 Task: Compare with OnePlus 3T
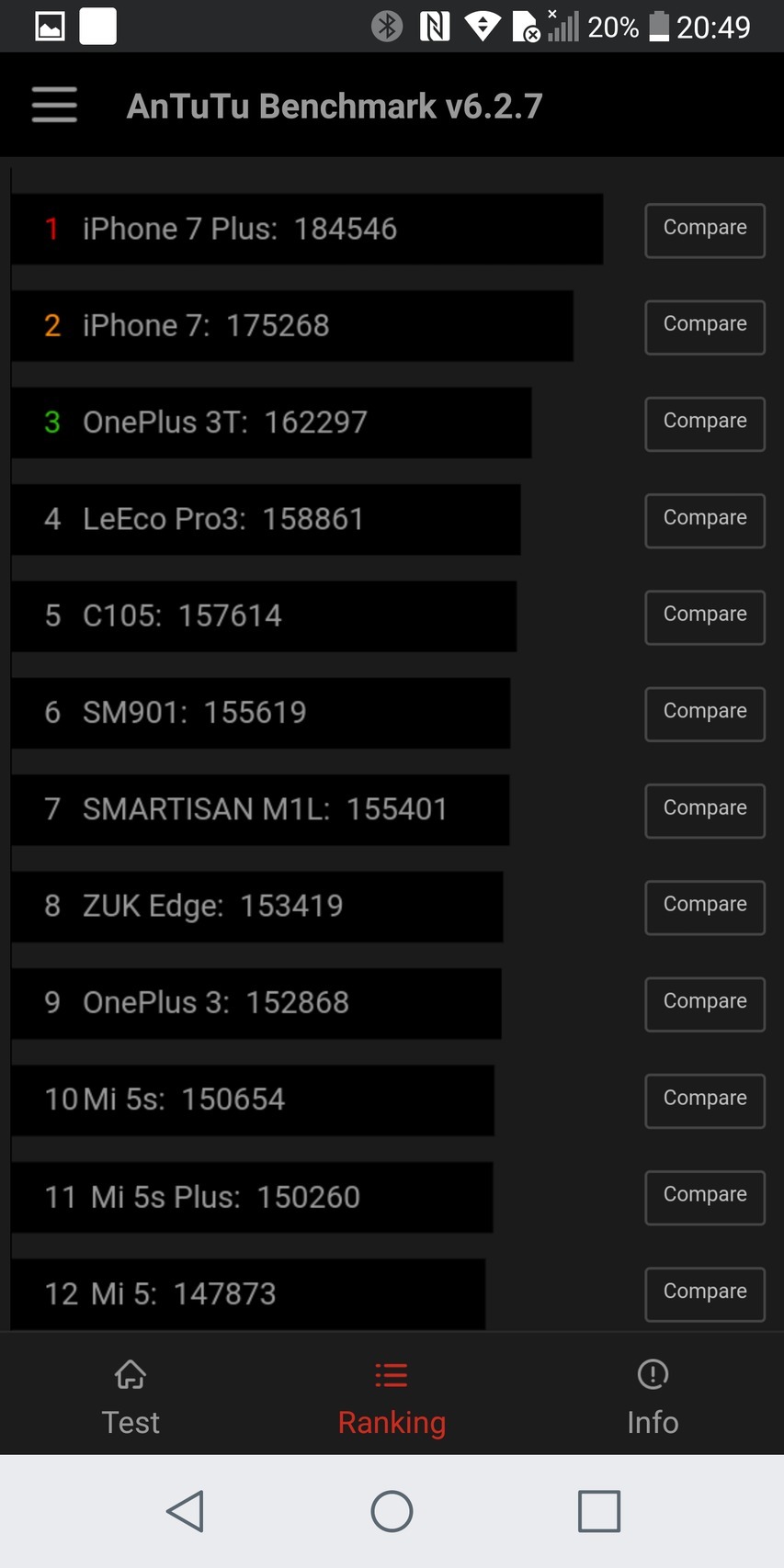point(704,423)
